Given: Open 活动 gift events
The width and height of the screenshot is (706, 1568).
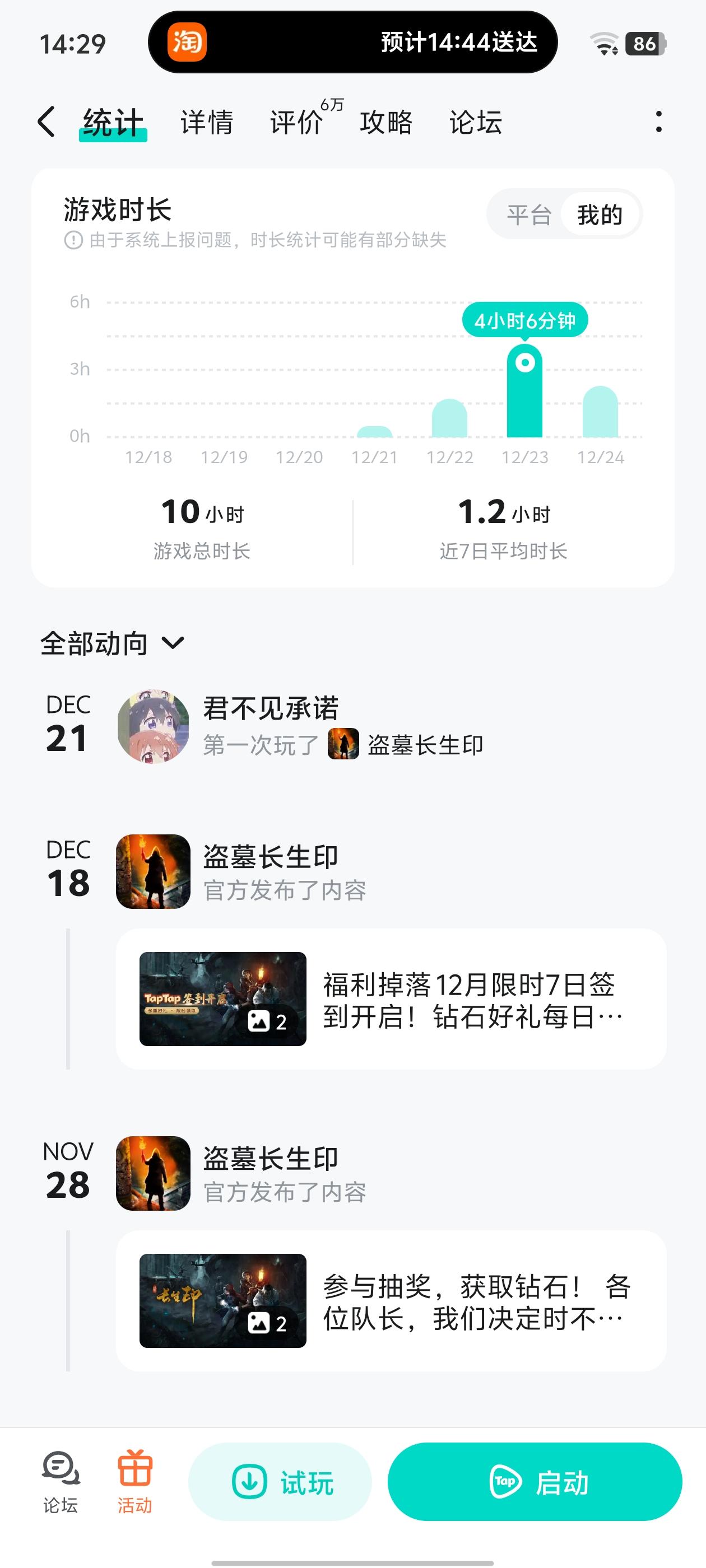Looking at the screenshot, I should 134,1481.
